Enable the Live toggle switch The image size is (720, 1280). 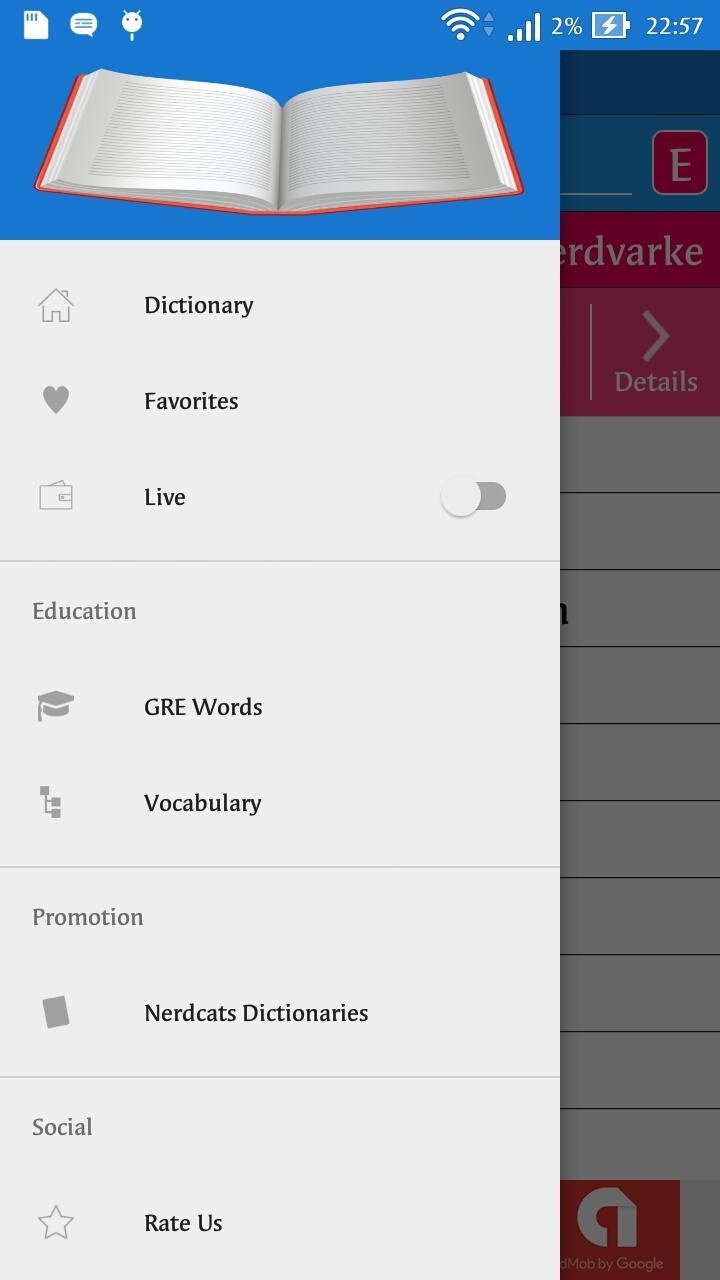(x=474, y=495)
